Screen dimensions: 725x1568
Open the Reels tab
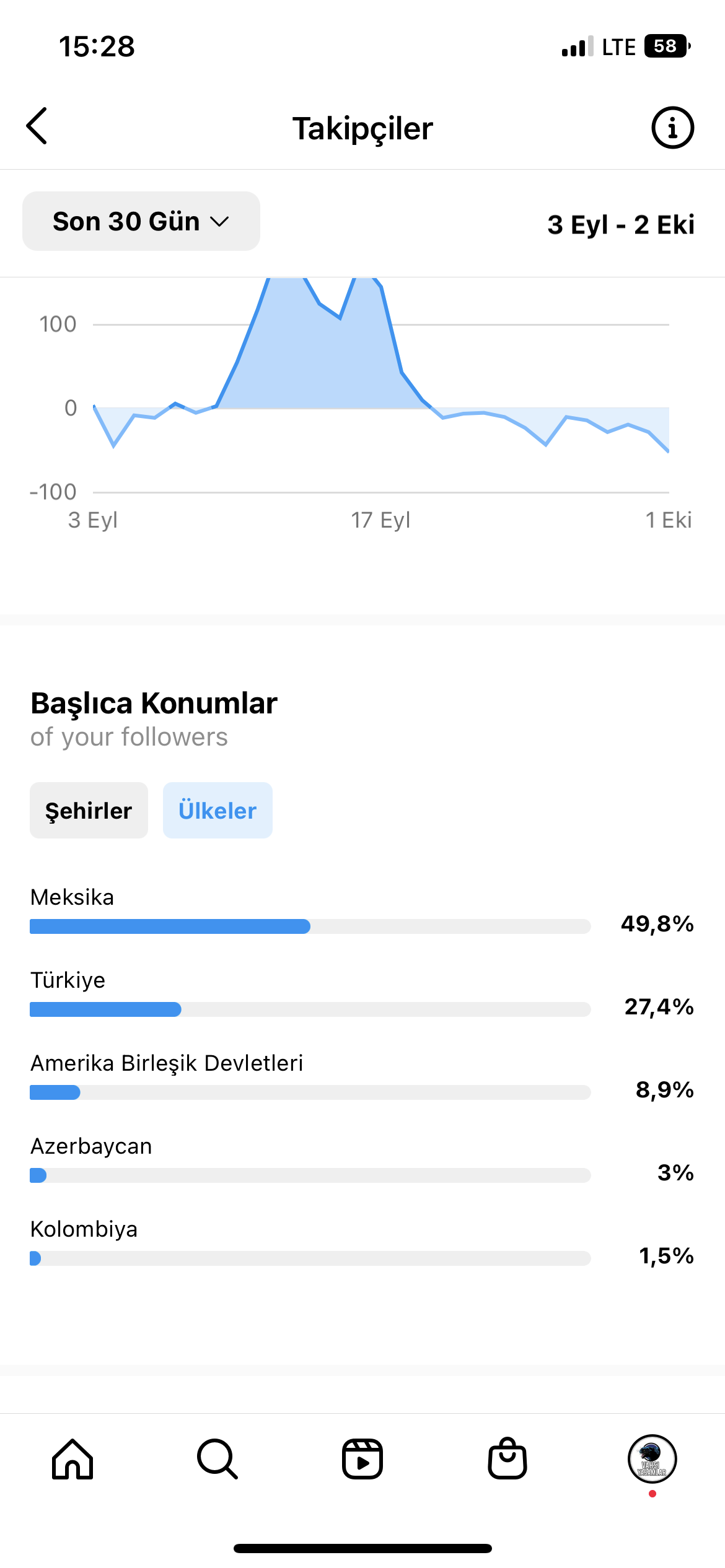362,1459
